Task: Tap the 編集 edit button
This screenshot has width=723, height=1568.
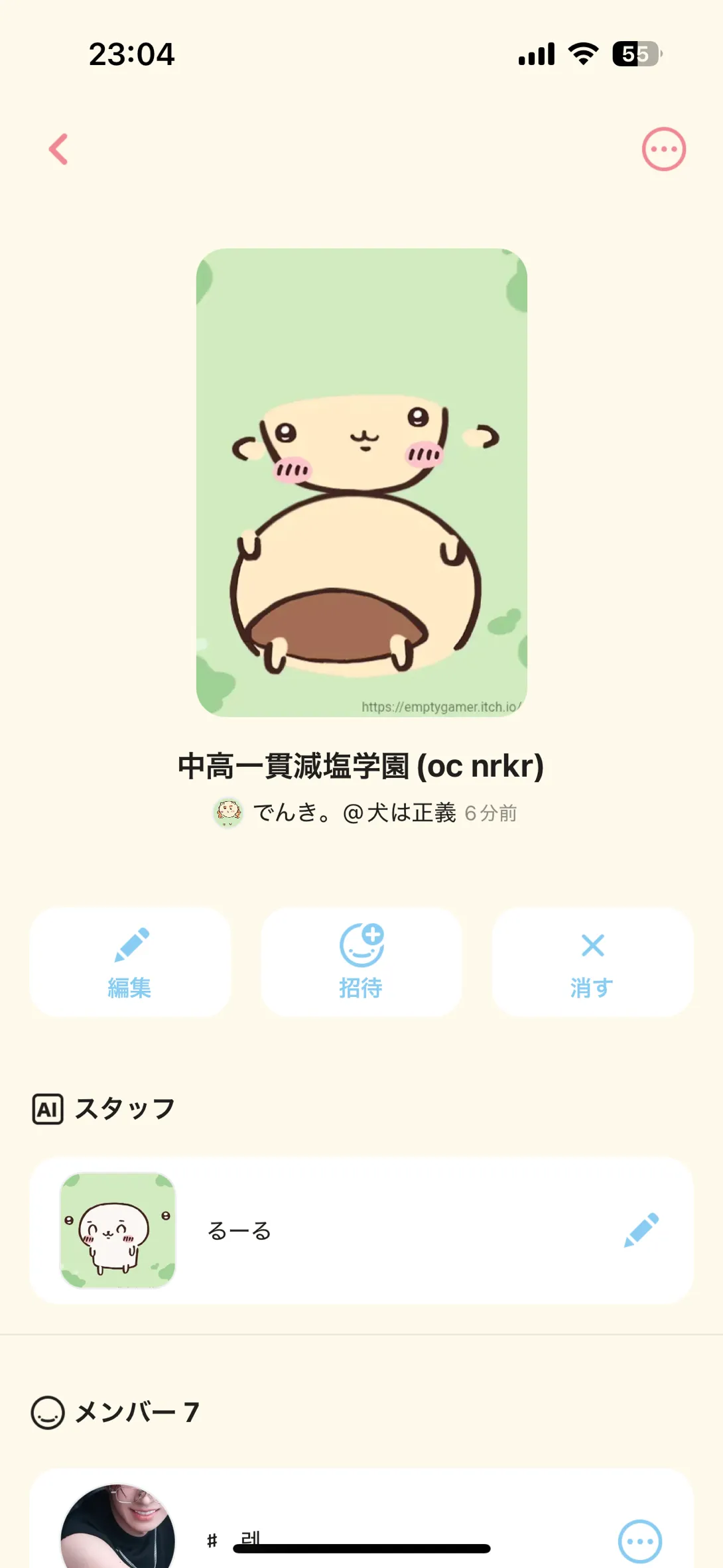Action: point(130,962)
